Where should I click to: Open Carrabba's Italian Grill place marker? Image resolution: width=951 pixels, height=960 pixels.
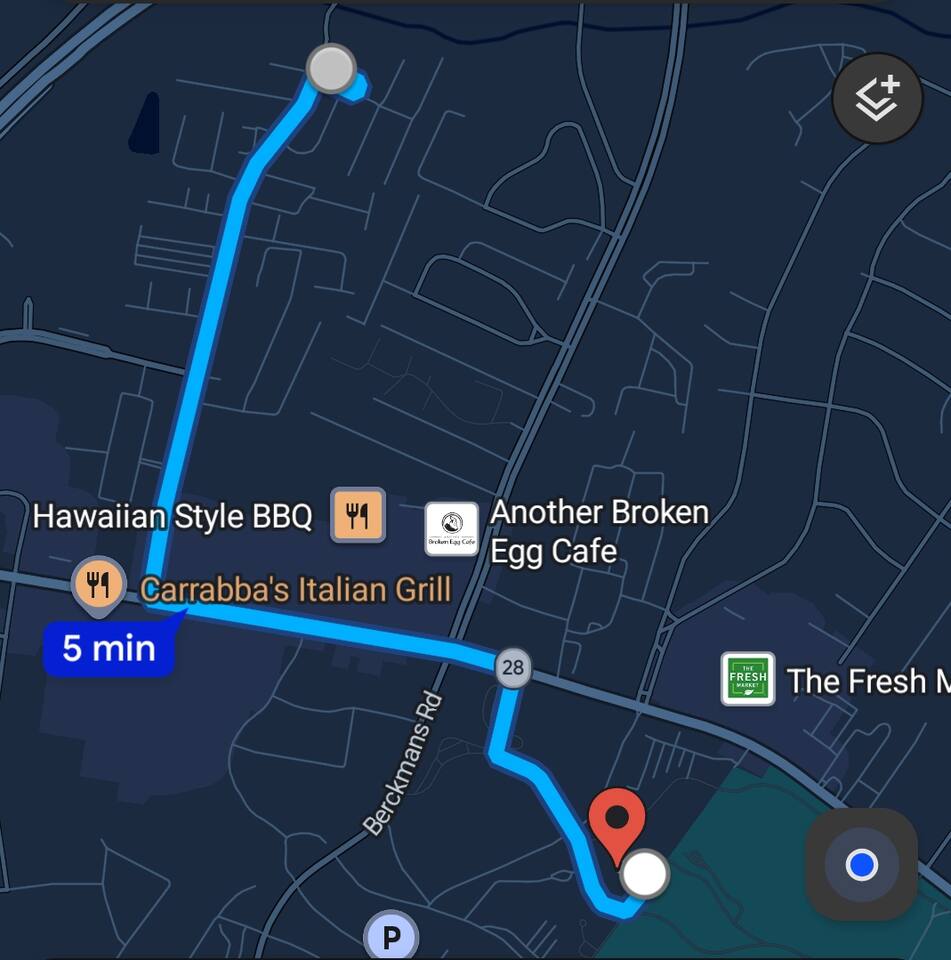[98, 584]
